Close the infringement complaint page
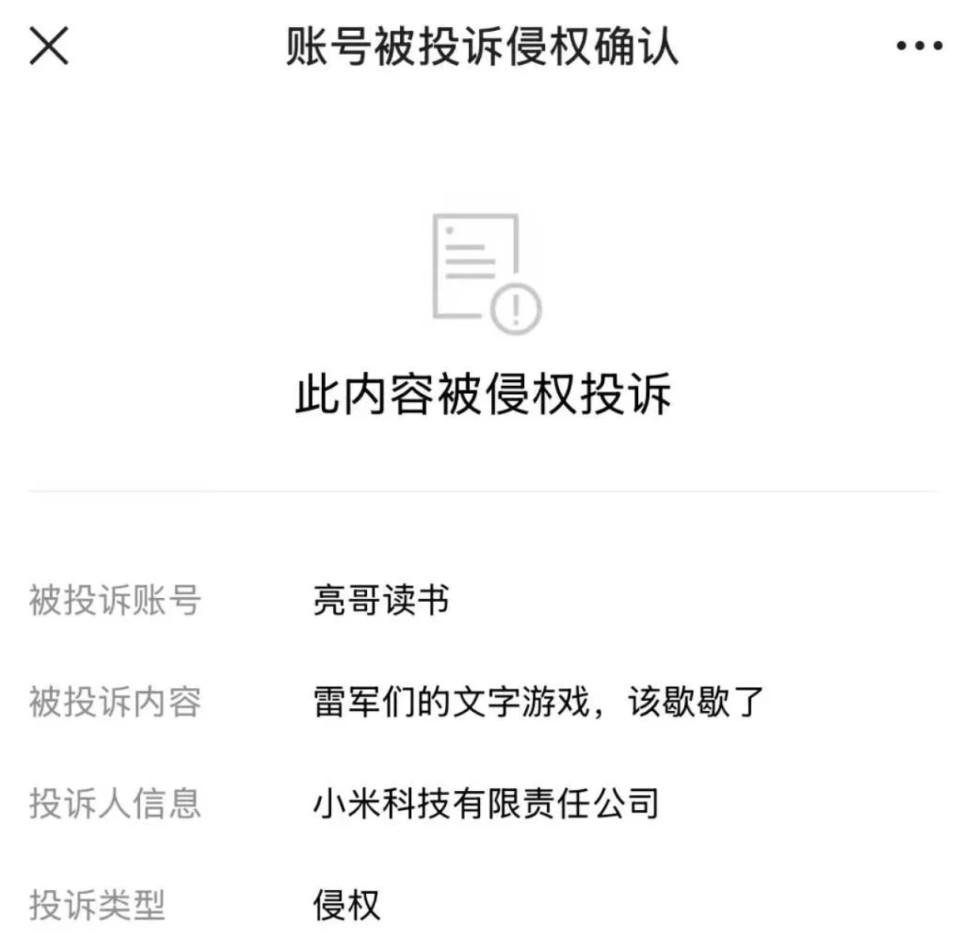960x935 pixels. 49,47
